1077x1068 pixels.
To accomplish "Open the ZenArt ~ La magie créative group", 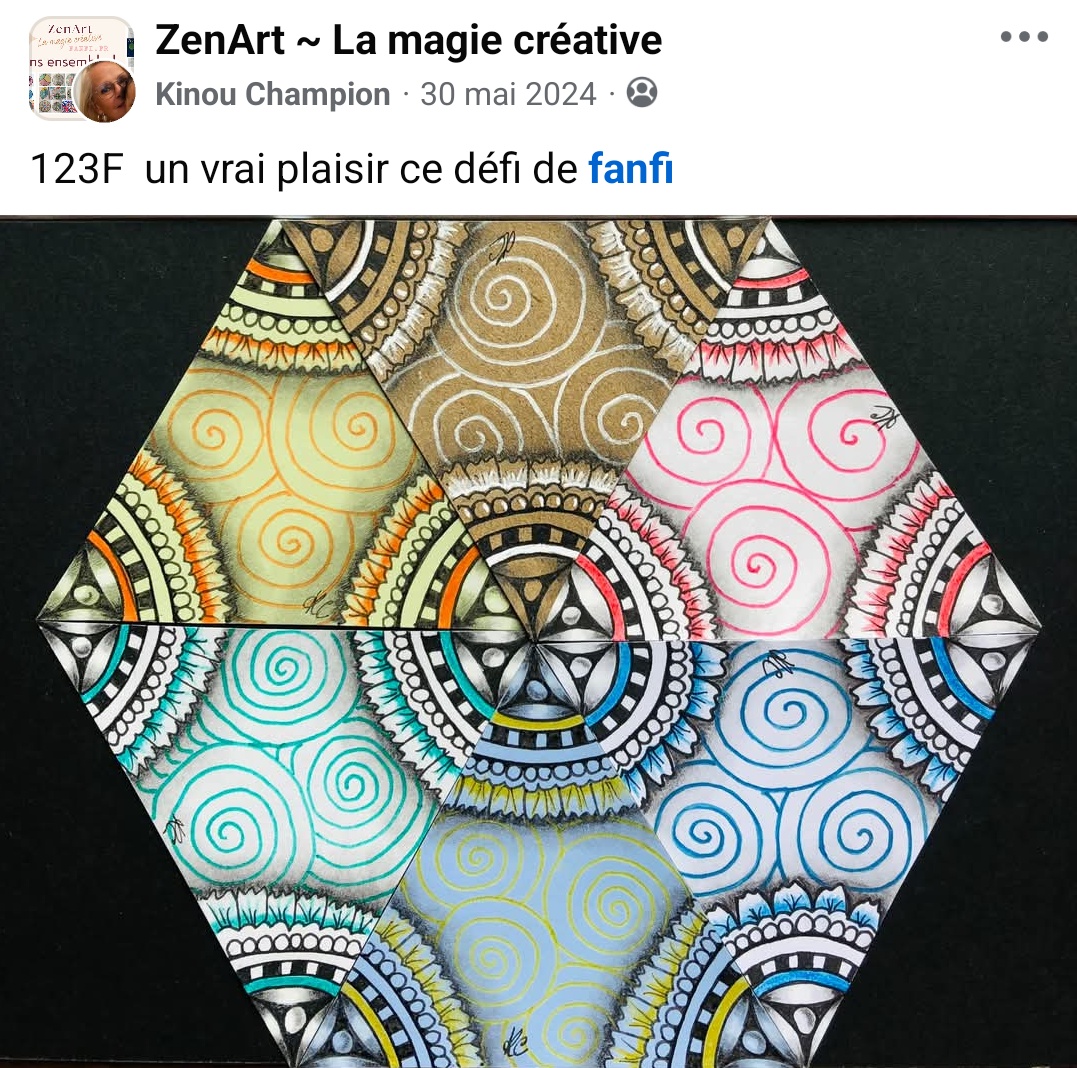I will click(408, 40).
